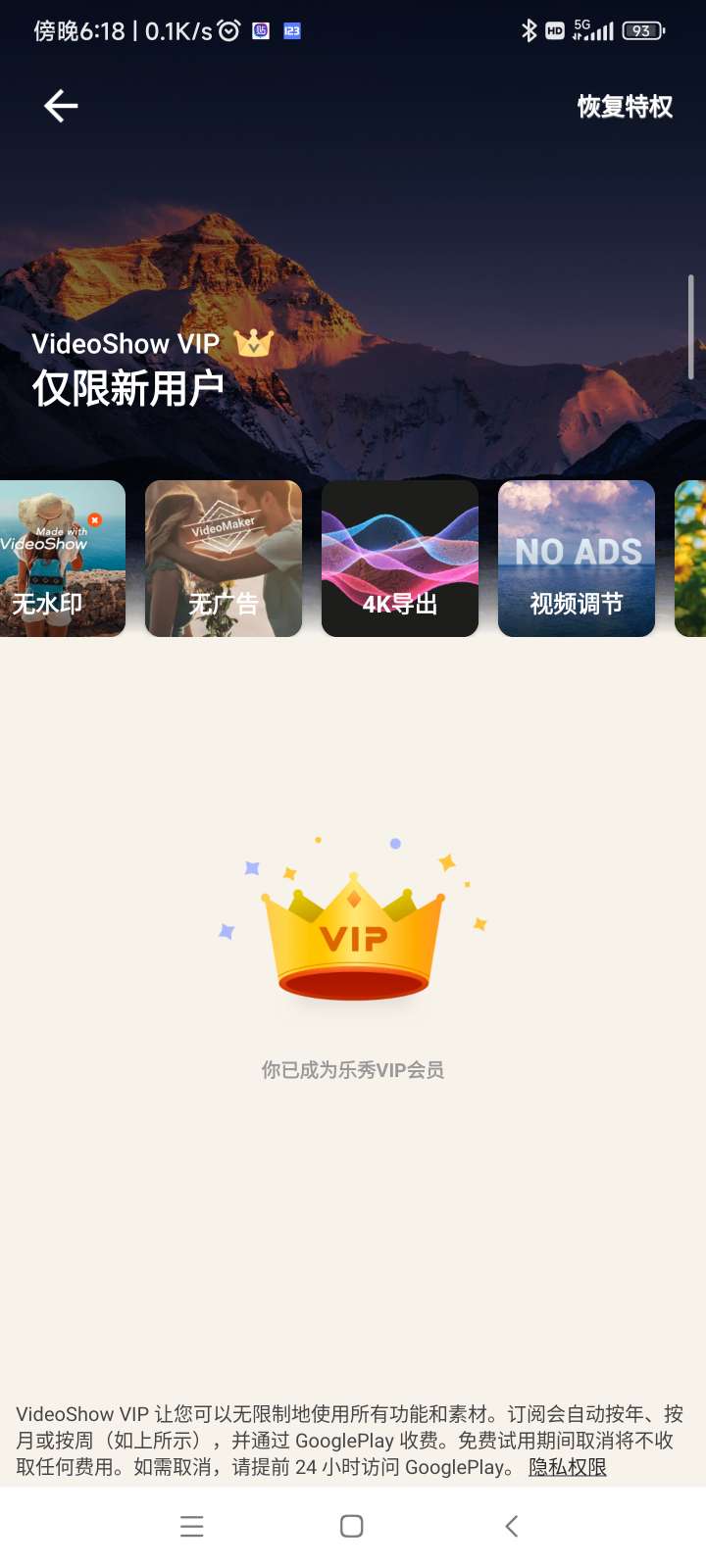Open the 隐私权限 privacy link
The height and width of the screenshot is (1568, 706).
tap(568, 1467)
